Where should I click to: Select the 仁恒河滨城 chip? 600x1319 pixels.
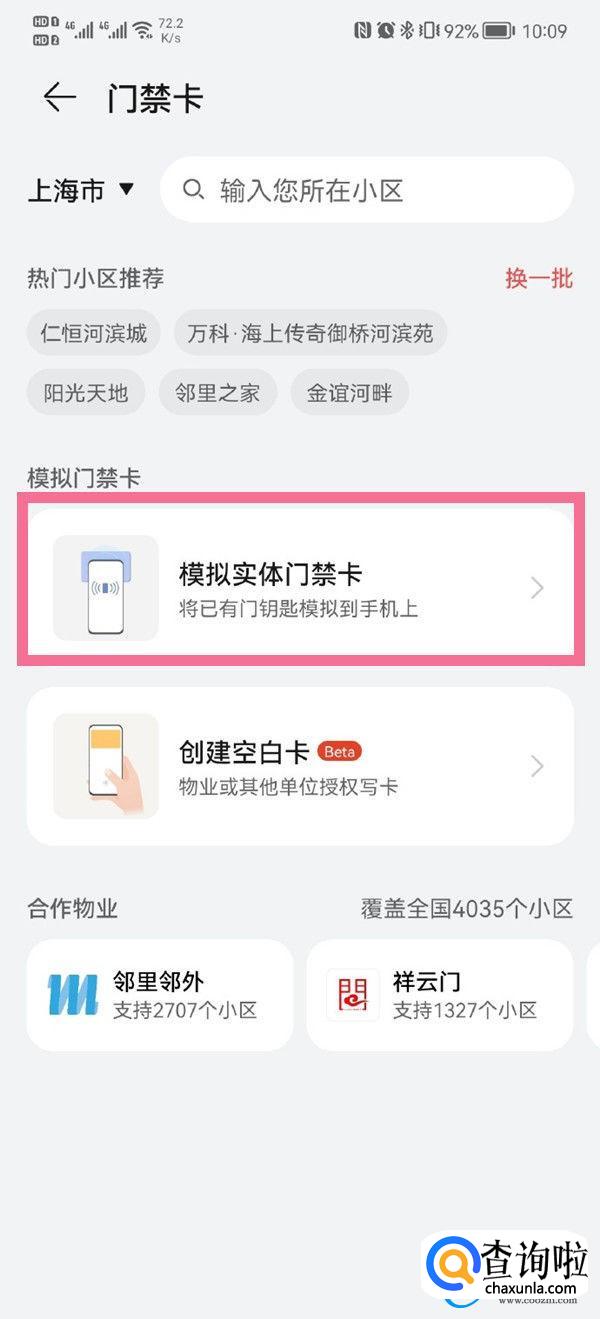pos(94,333)
